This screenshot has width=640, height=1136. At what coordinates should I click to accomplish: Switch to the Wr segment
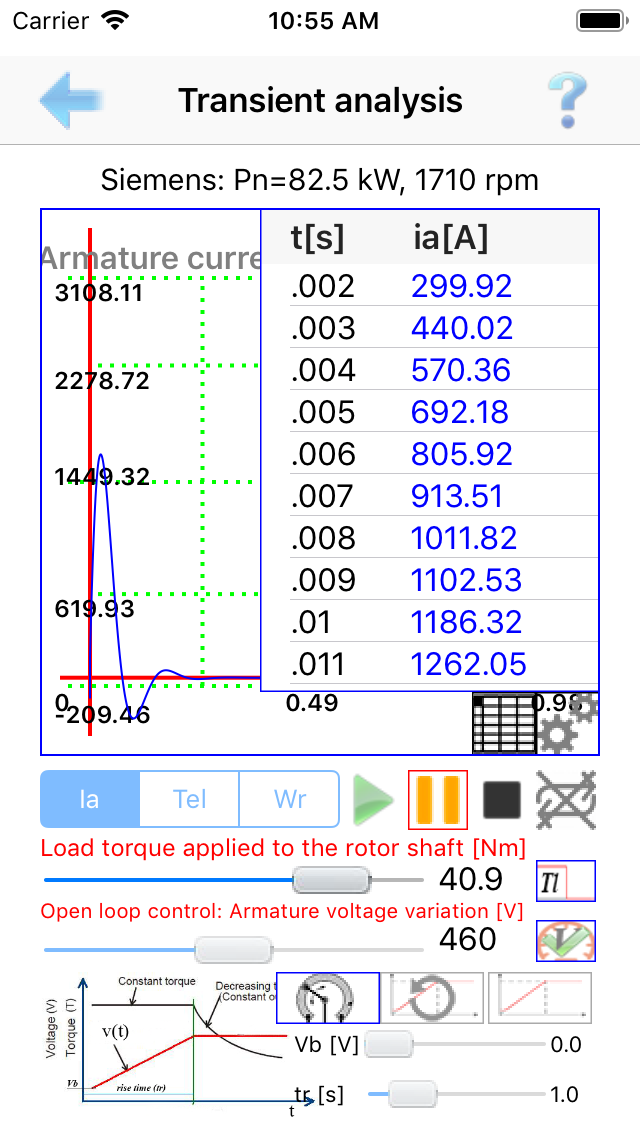[290, 799]
